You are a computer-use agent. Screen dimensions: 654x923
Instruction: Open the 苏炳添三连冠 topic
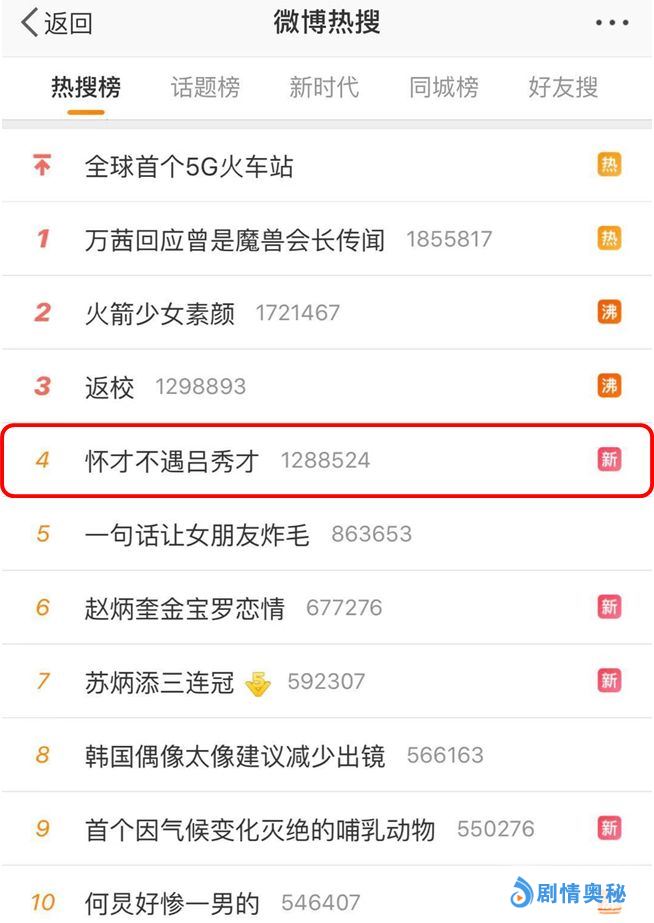[160, 682]
